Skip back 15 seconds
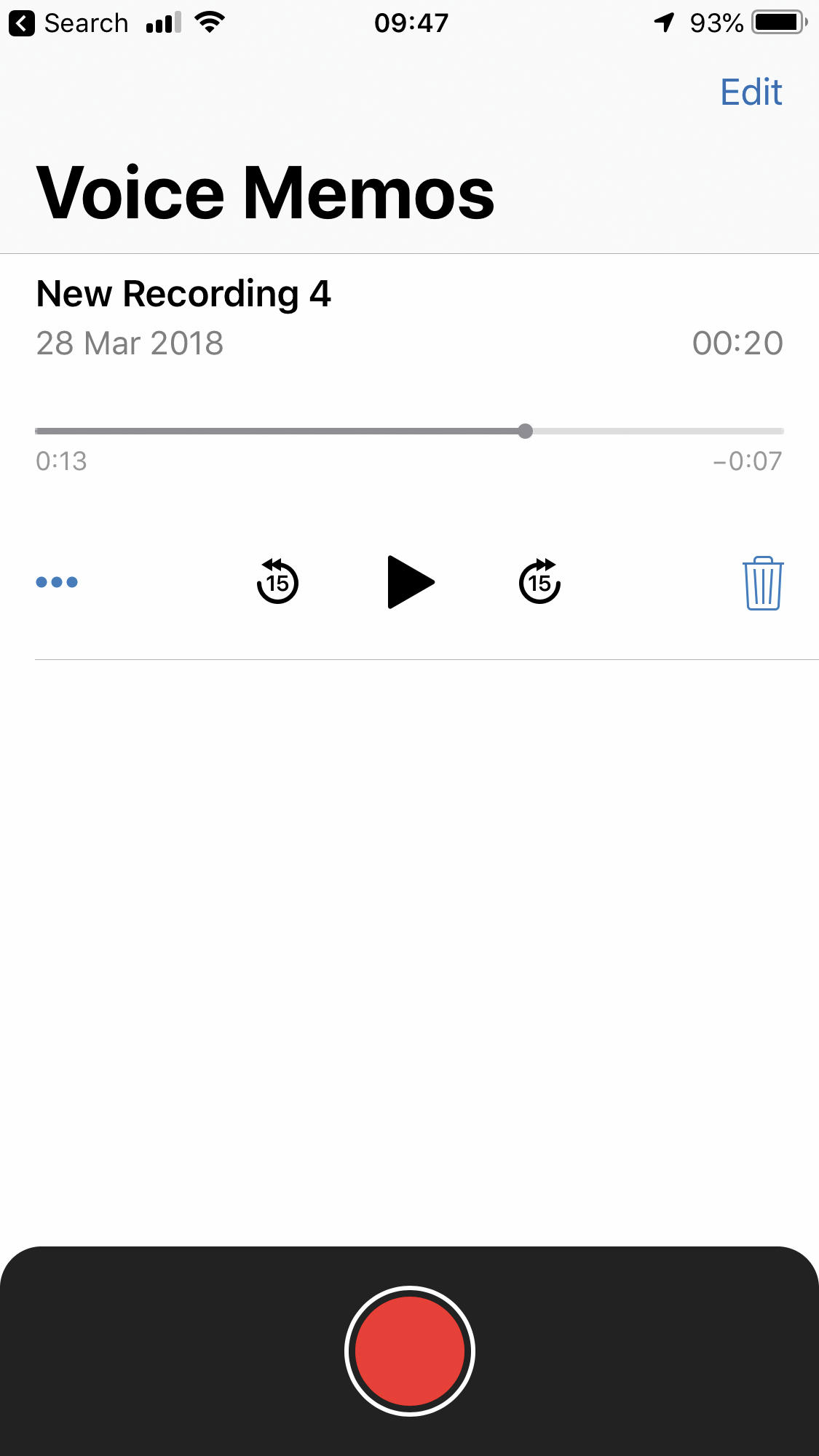Screen dimensions: 819x1456 point(277,581)
